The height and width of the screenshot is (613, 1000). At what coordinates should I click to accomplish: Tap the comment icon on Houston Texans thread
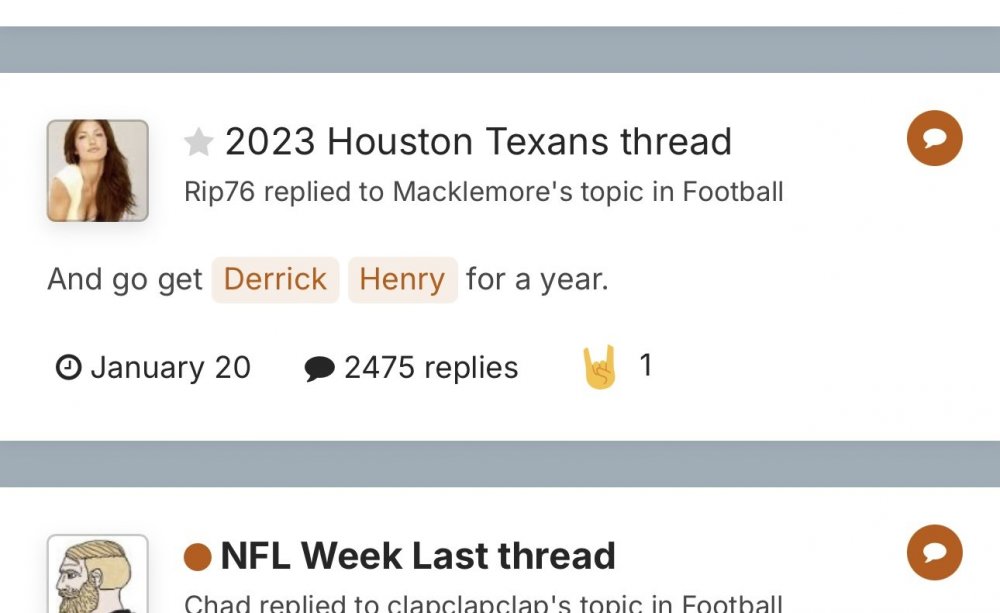tap(934, 138)
